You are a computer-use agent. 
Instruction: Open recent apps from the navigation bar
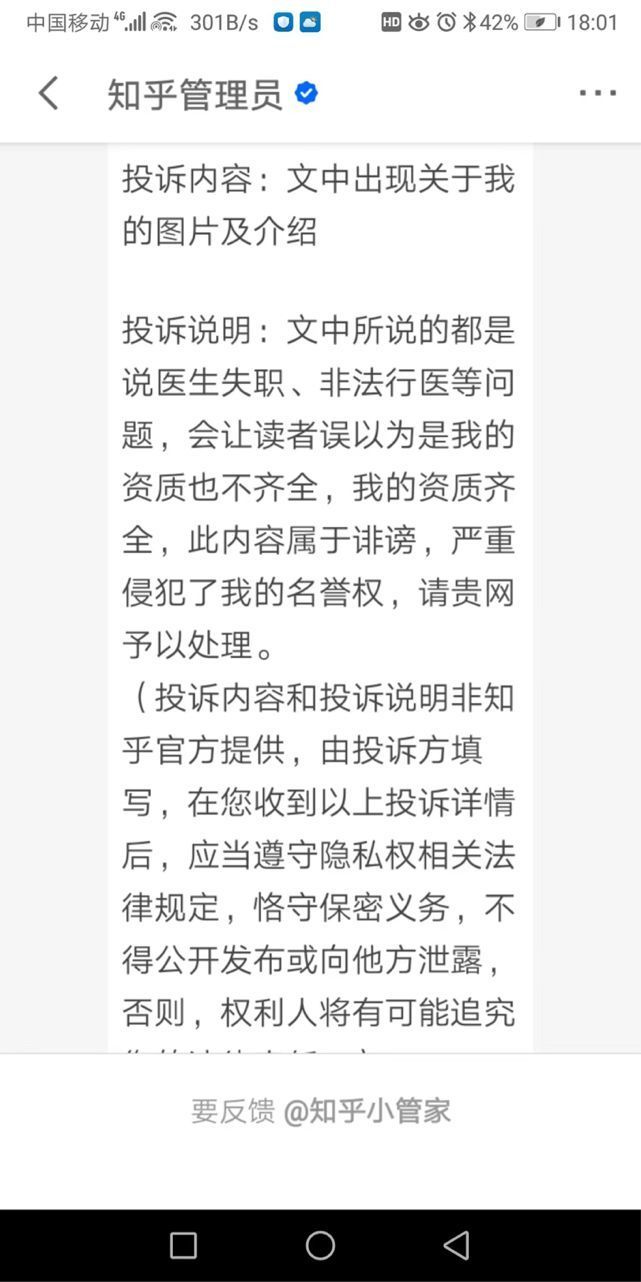(183, 1245)
